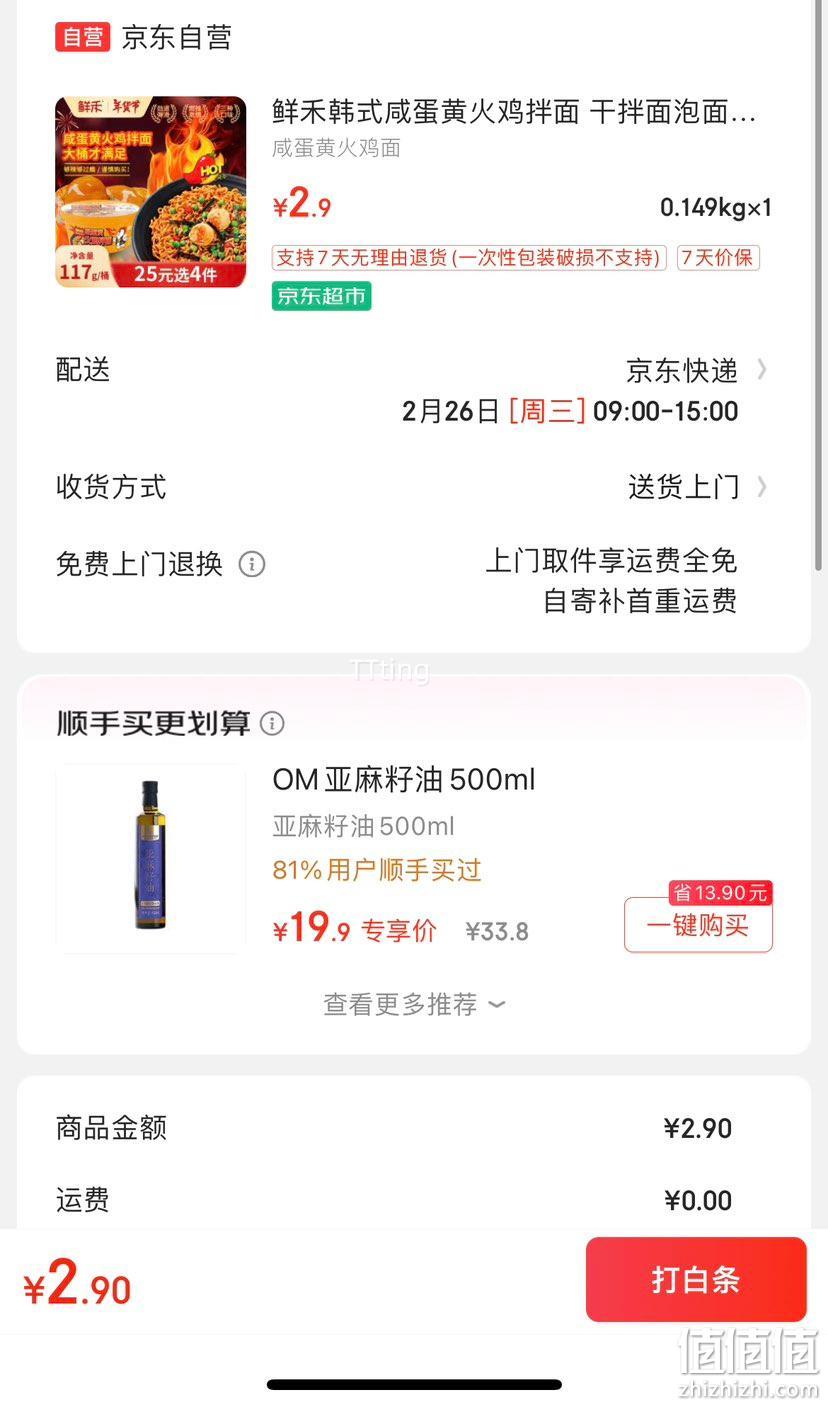Tap info icon next to 免费上门退换

coord(252,564)
